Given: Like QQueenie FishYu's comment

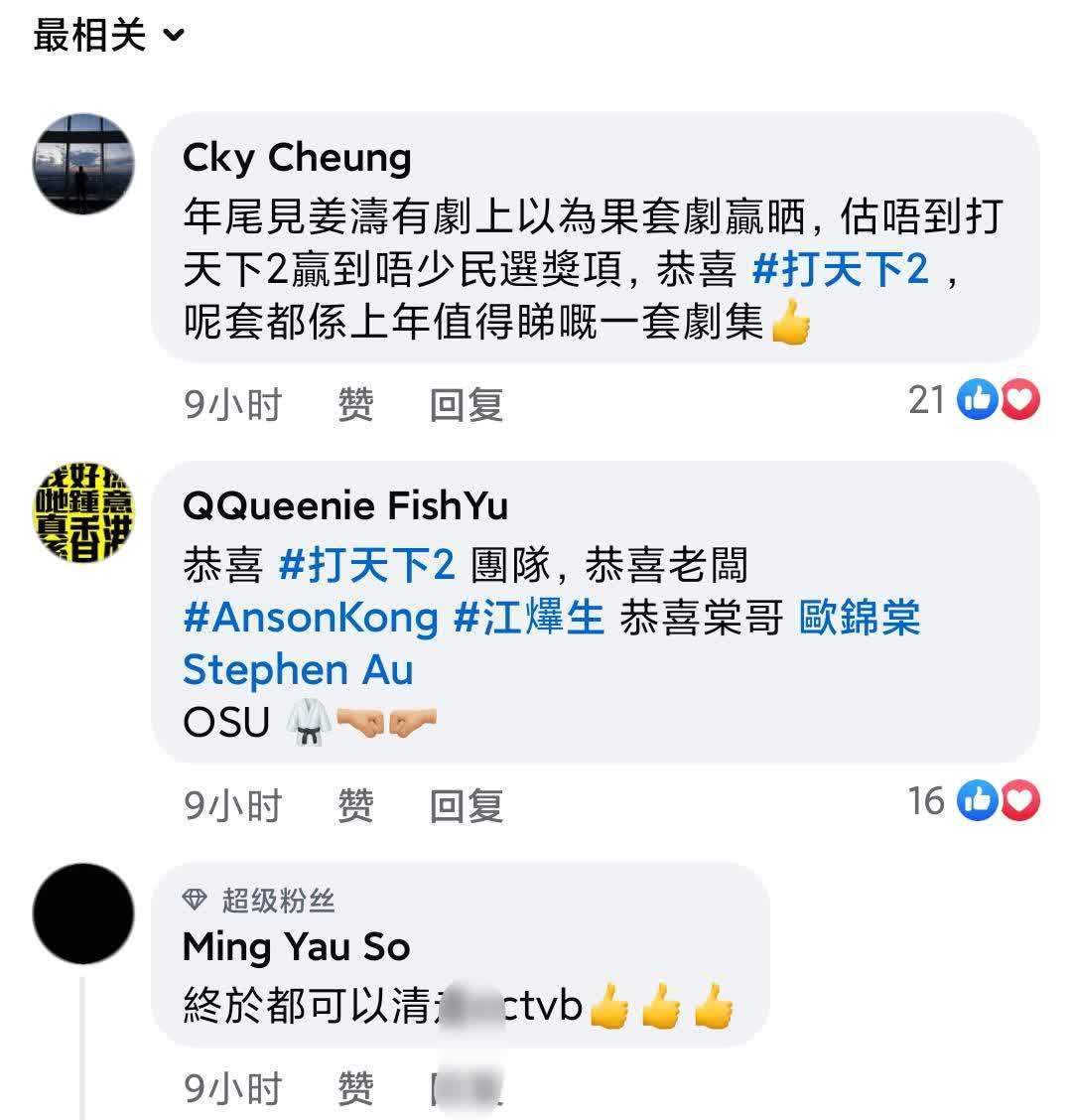Looking at the screenshot, I should pos(355,805).
